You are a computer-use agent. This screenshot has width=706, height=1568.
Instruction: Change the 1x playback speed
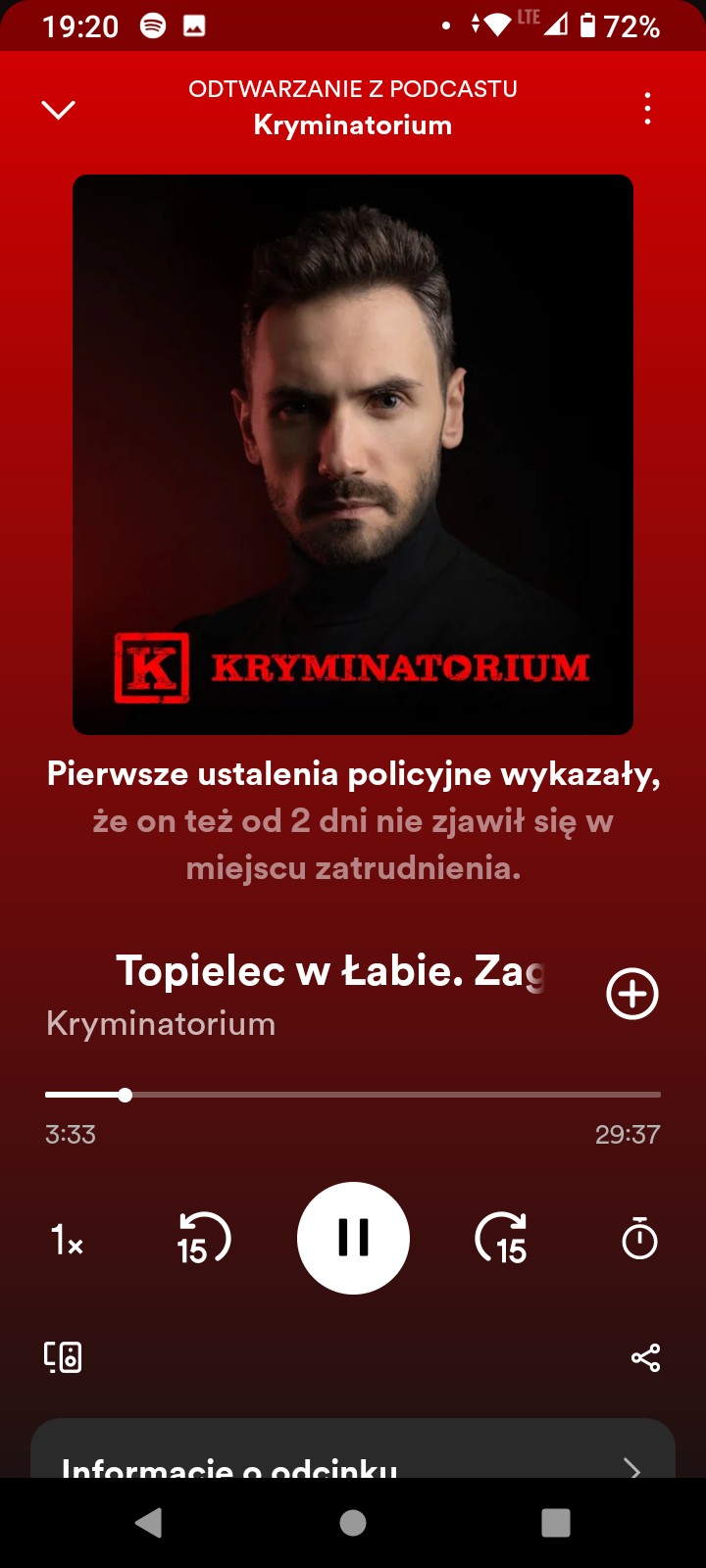coord(67,1240)
